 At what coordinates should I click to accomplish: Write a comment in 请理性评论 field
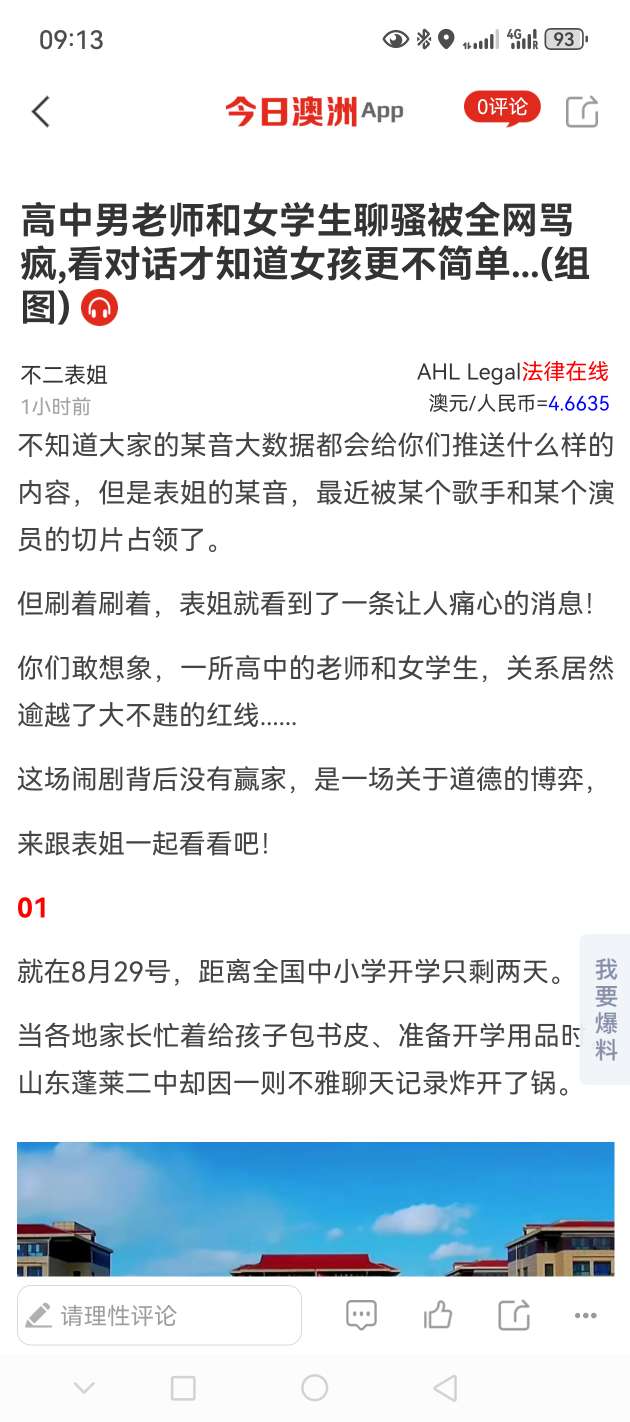pyautogui.click(x=160, y=1315)
